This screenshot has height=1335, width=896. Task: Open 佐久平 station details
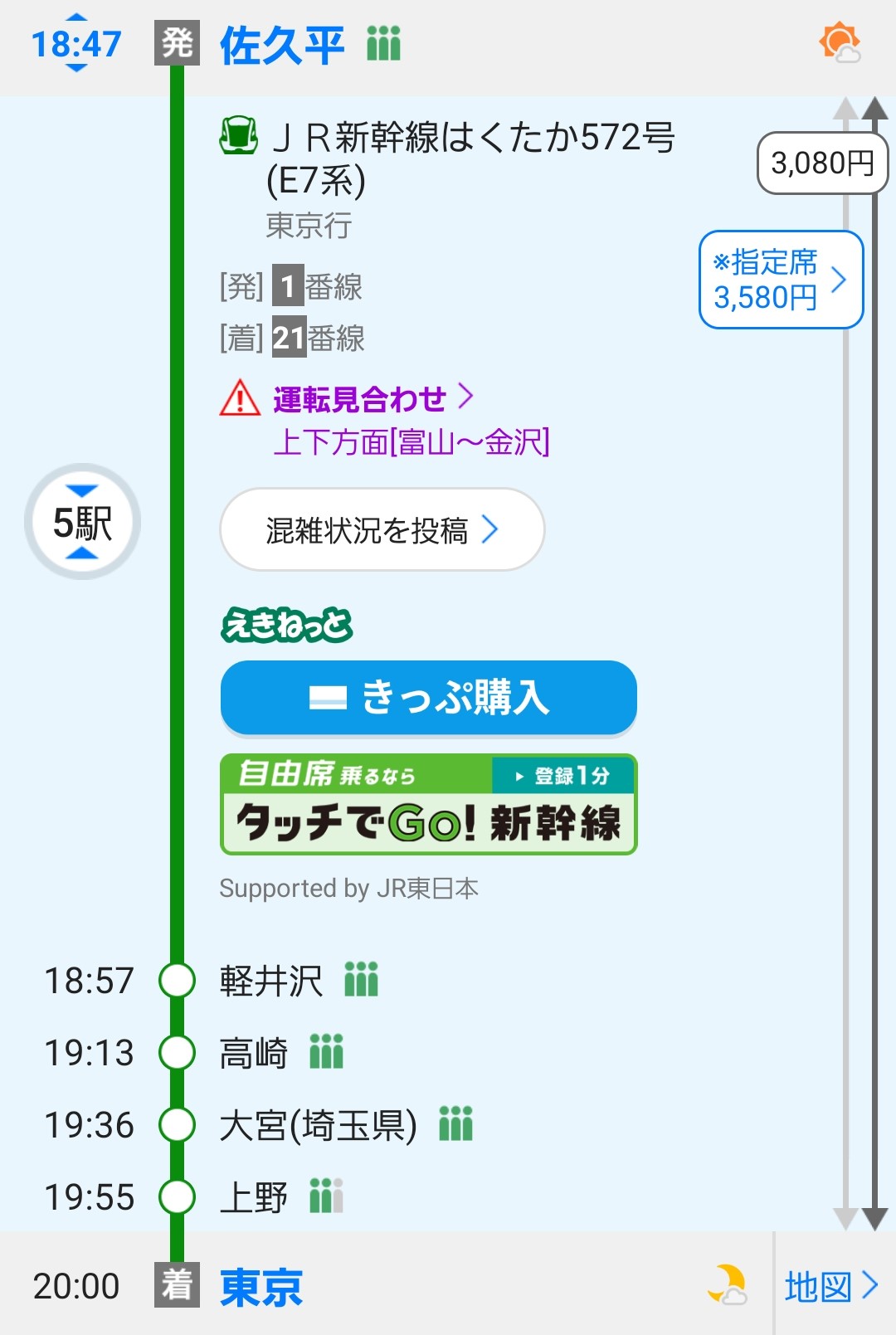[281, 45]
